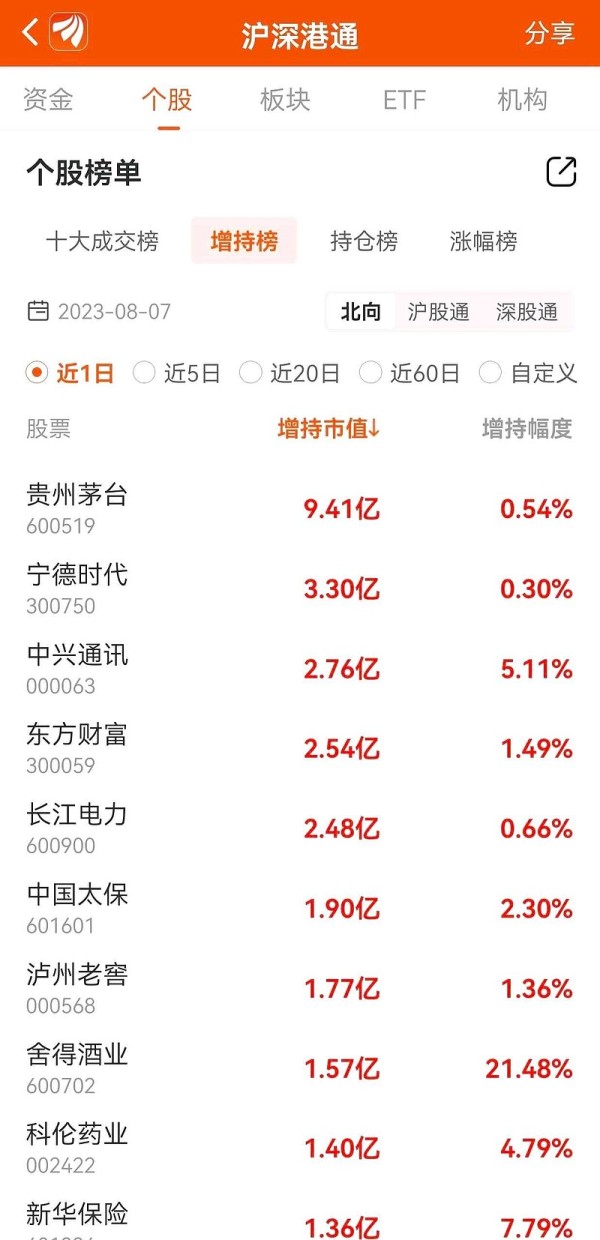This screenshot has height=1240, width=600.
Task: Open the export icon beside 个股榜单
Action: click(x=561, y=172)
